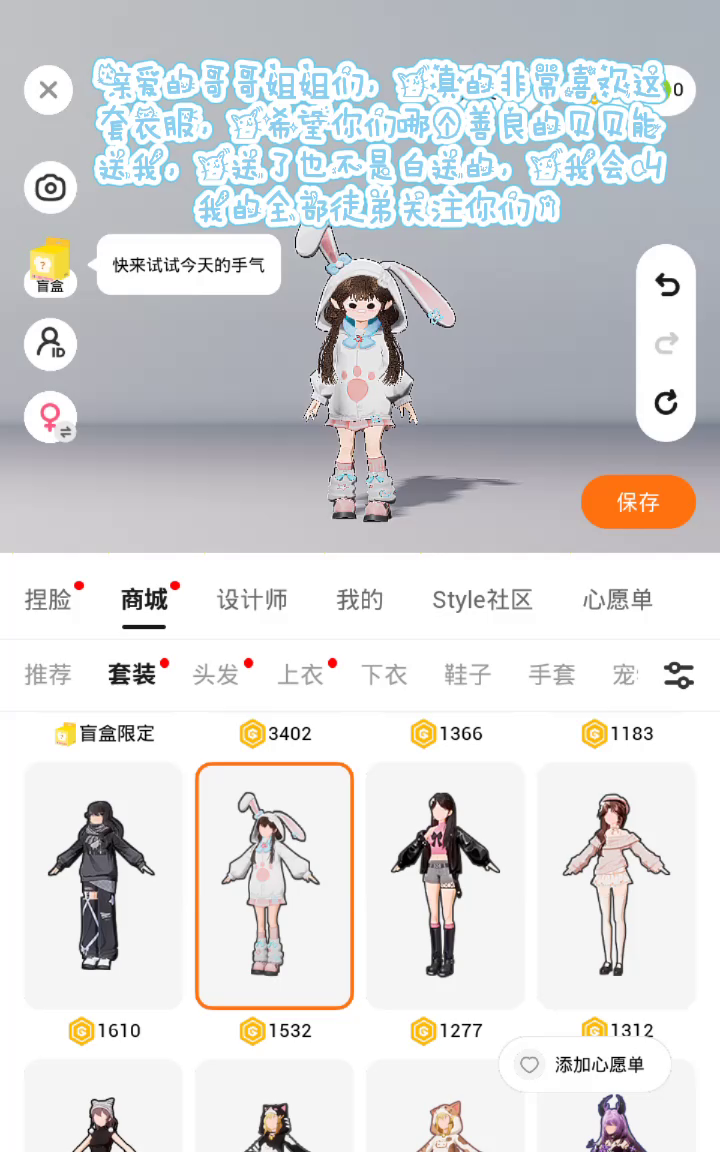Open the Style社区 tab
This screenshot has height=1152, width=720.
482,600
